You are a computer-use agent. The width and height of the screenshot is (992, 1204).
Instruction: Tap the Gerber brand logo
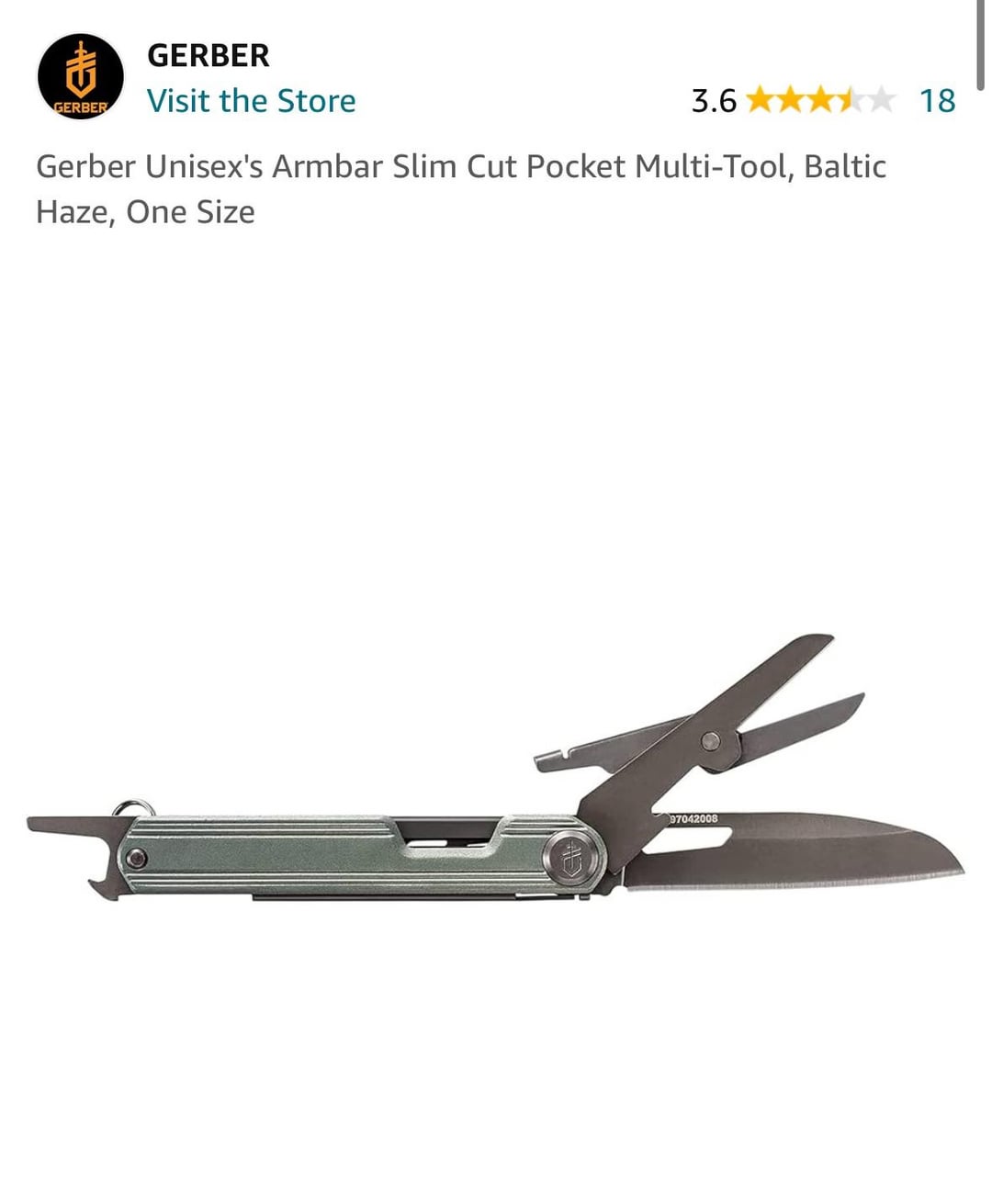(80, 77)
